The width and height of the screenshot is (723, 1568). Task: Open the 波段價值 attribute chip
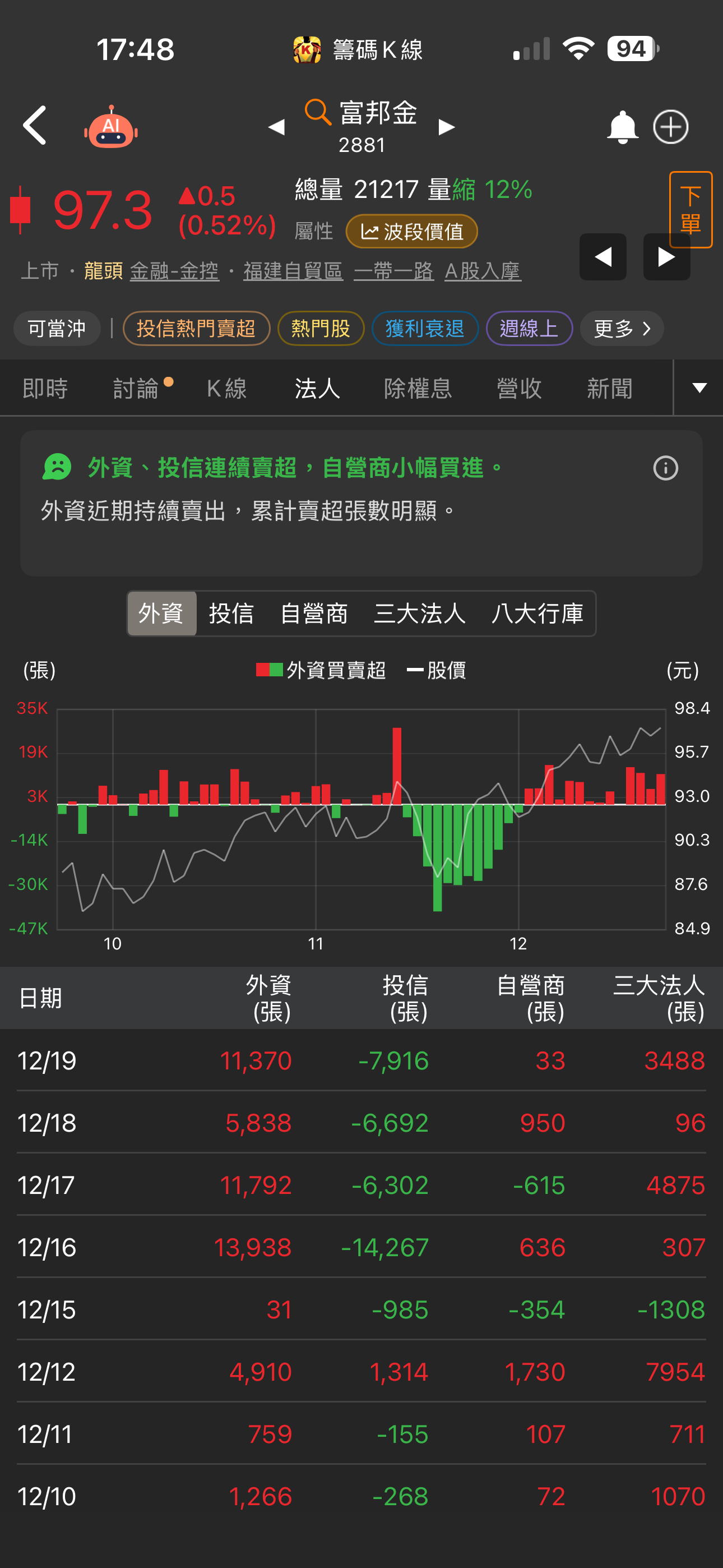[411, 231]
